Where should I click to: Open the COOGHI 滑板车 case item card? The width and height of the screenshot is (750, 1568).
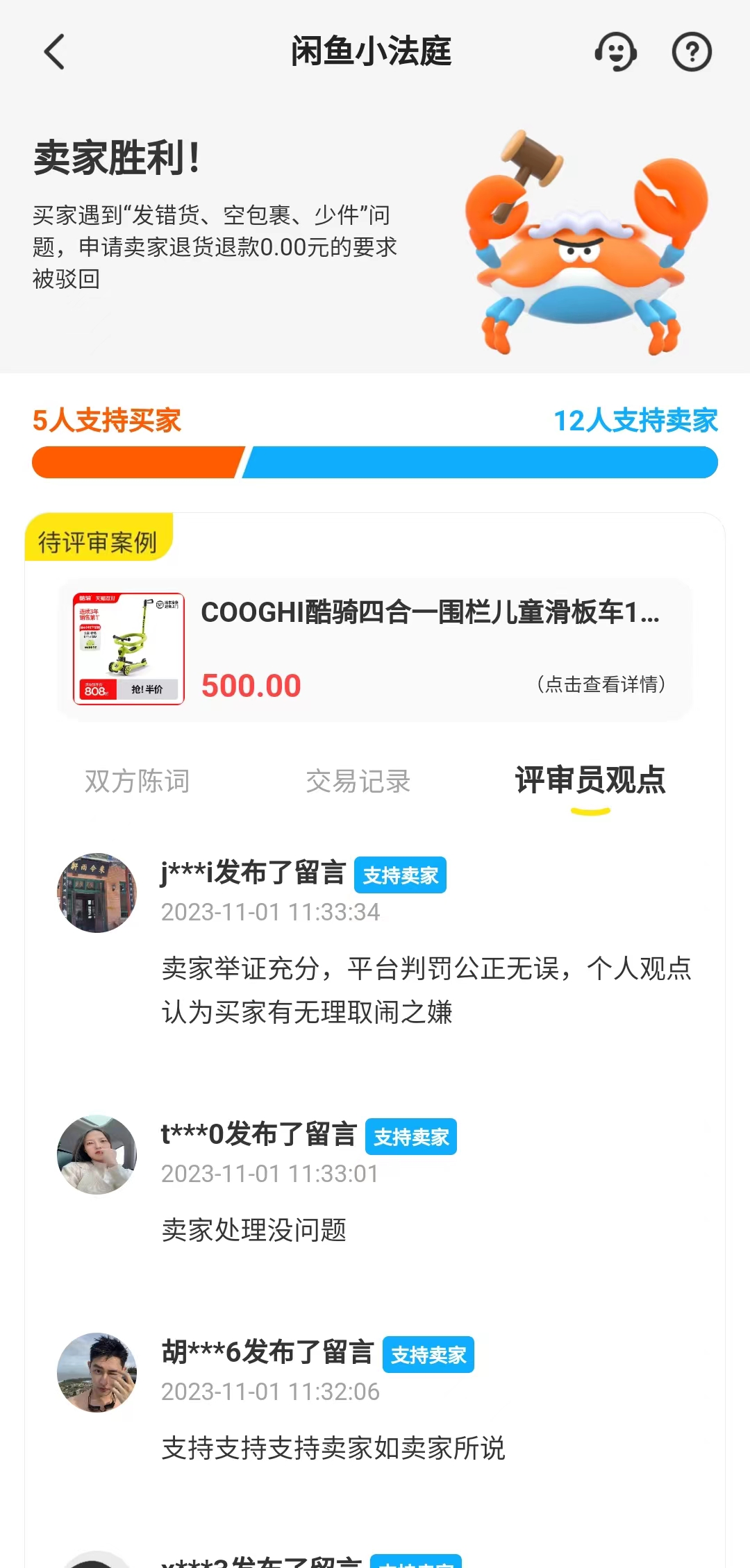[x=375, y=649]
